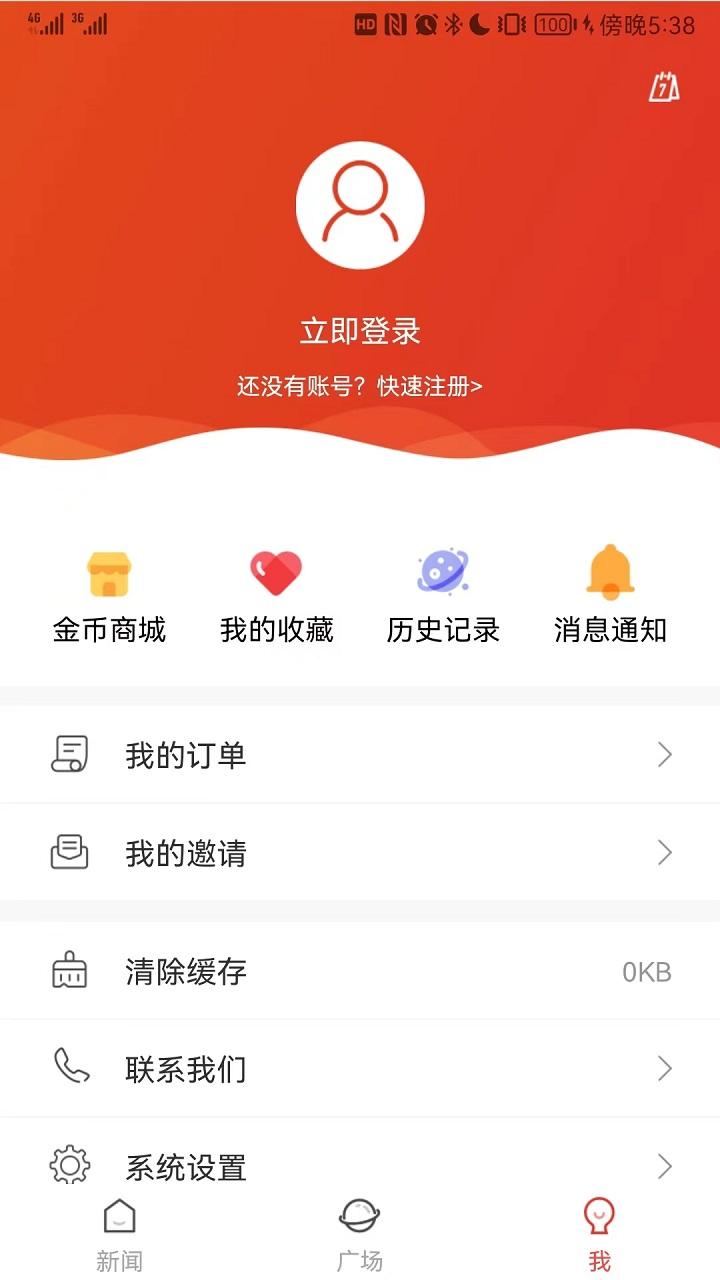
Task: Open the 系统设置 gear icon
Action: point(70,1166)
